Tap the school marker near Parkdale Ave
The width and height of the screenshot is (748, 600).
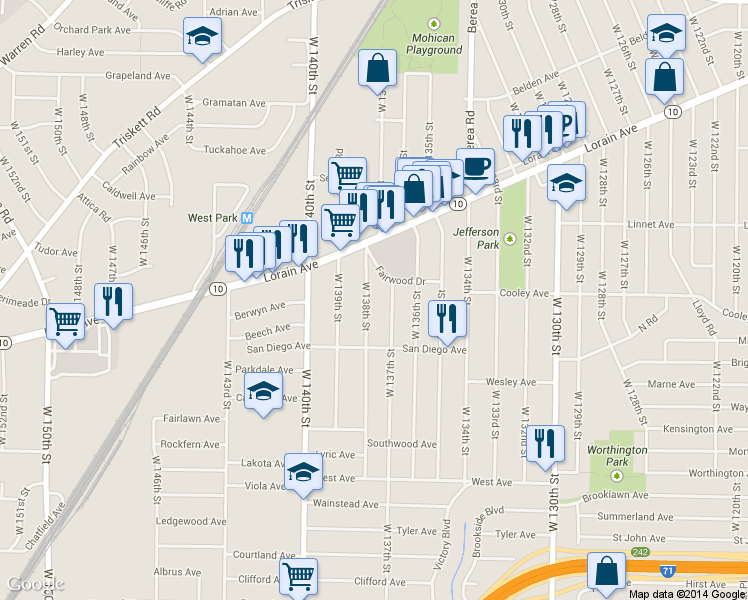click(x=263, y=392)
